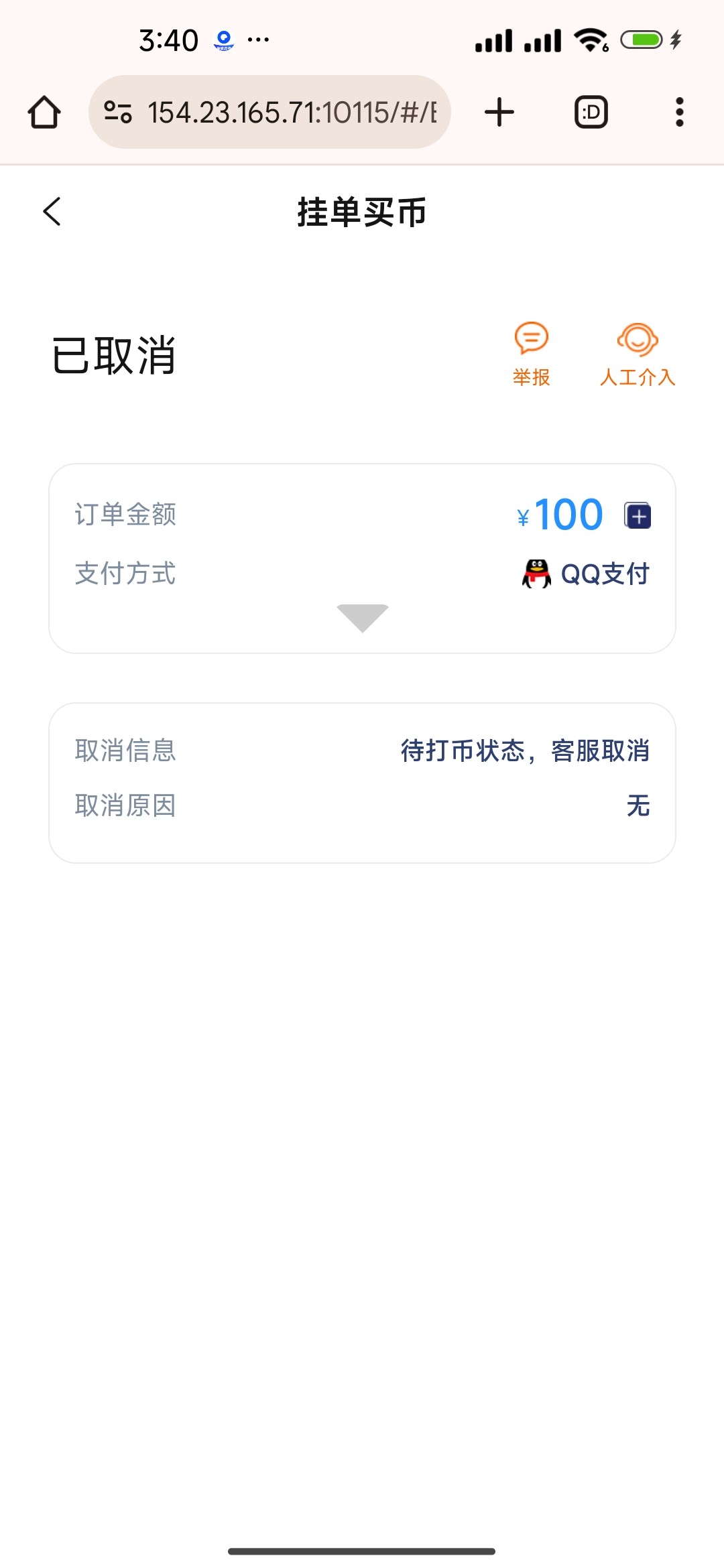Viewport: 724px width, 1568px height.
Task: Go to the browser home page
Action: [x=44, y=112]
